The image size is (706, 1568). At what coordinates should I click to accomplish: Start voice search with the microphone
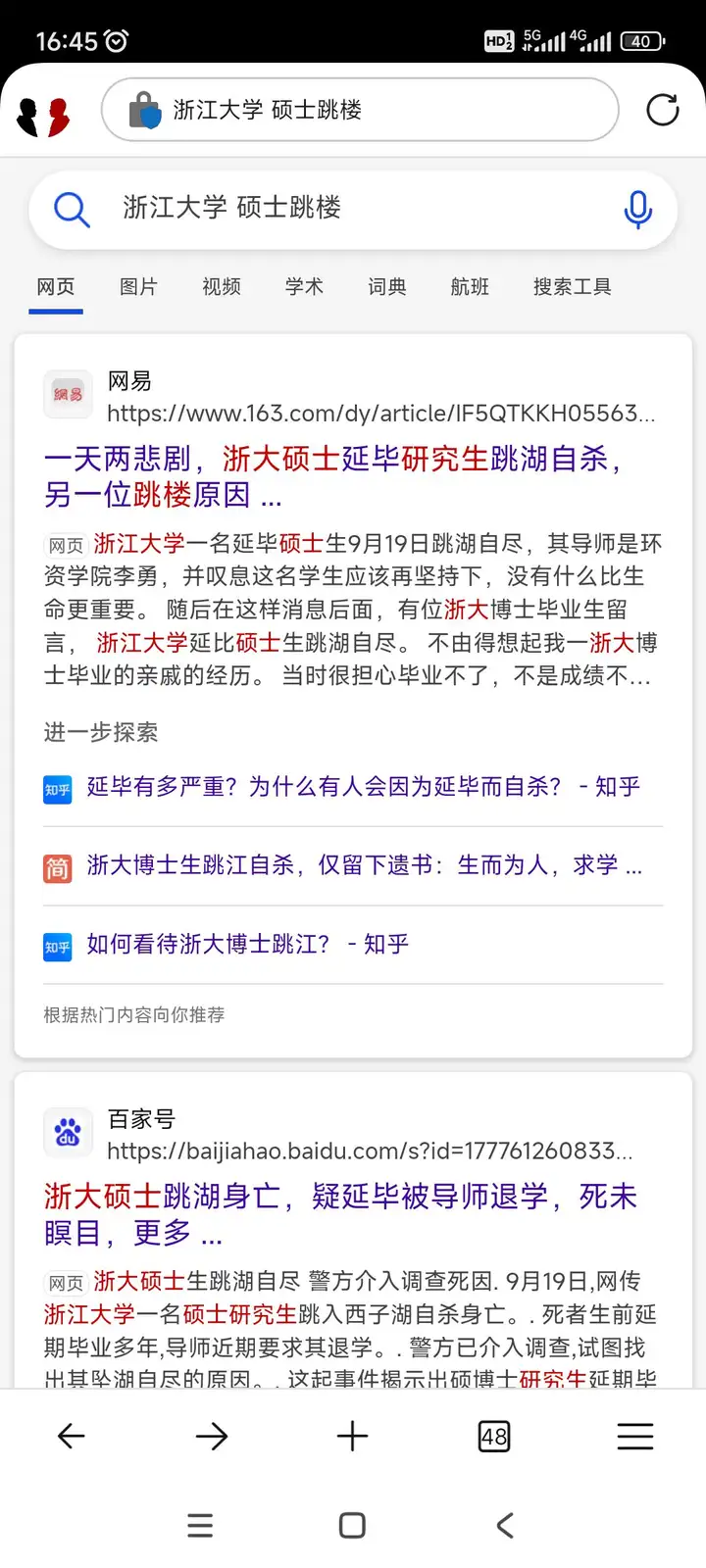638,209
